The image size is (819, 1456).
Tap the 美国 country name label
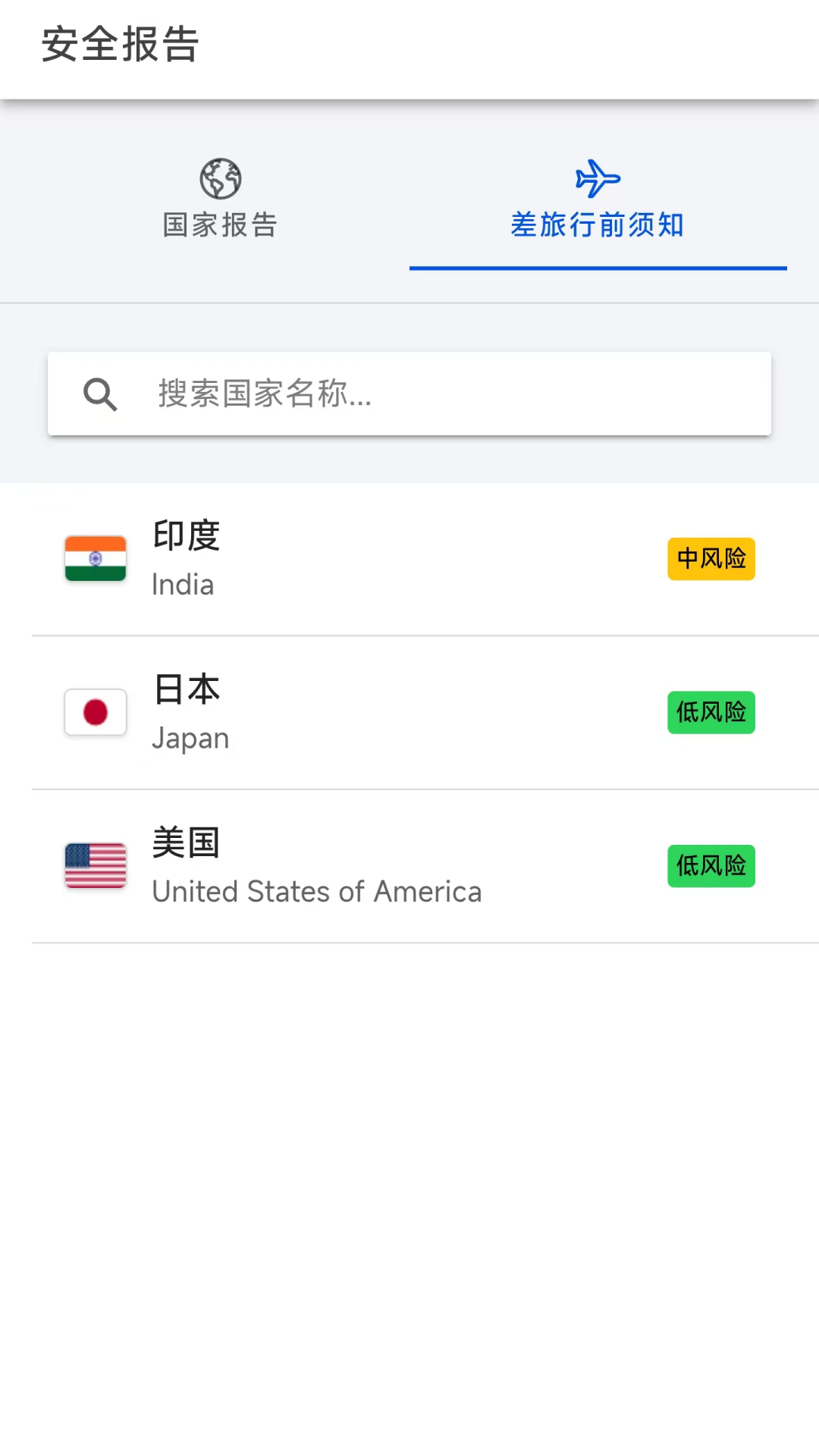click(x=185, y=842)
